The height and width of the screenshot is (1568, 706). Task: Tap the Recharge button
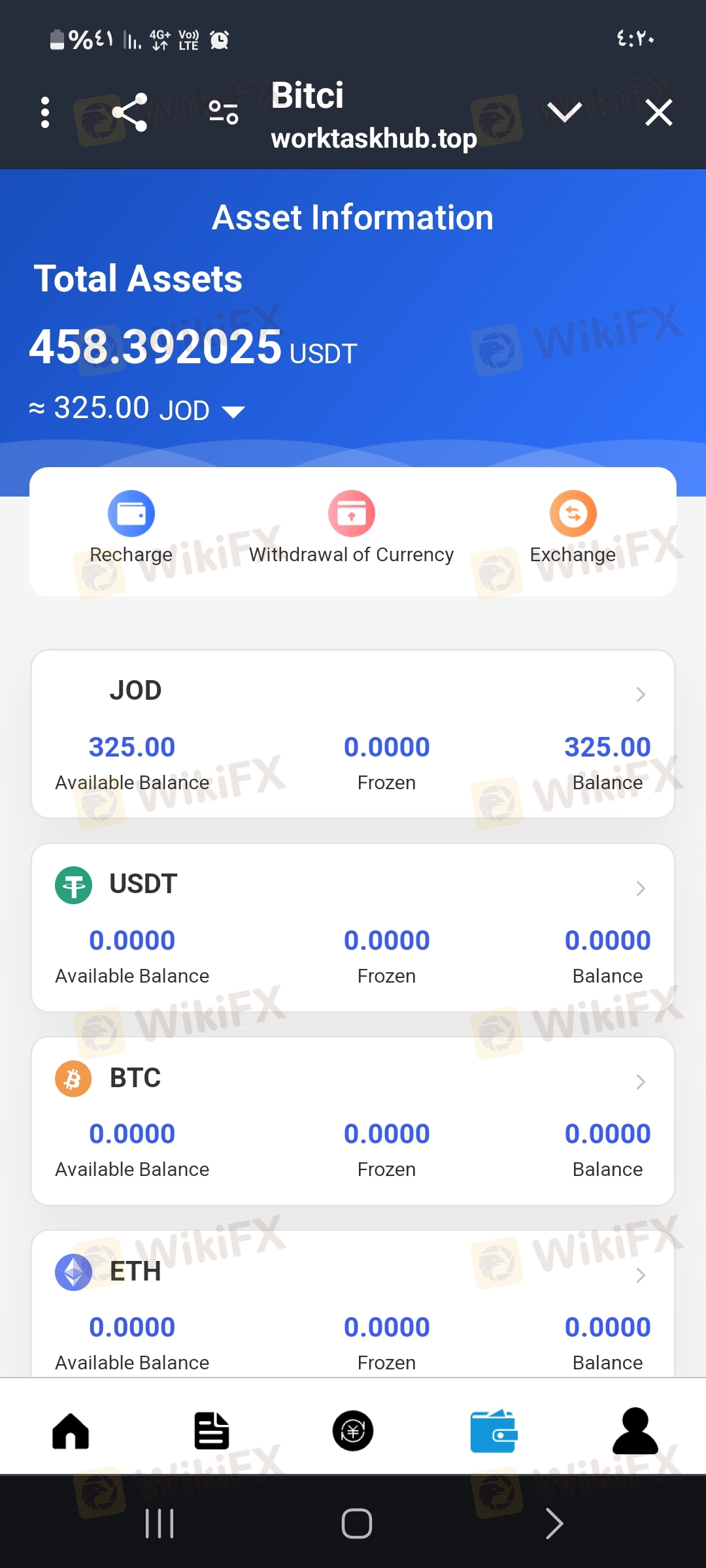click(131, 527)
